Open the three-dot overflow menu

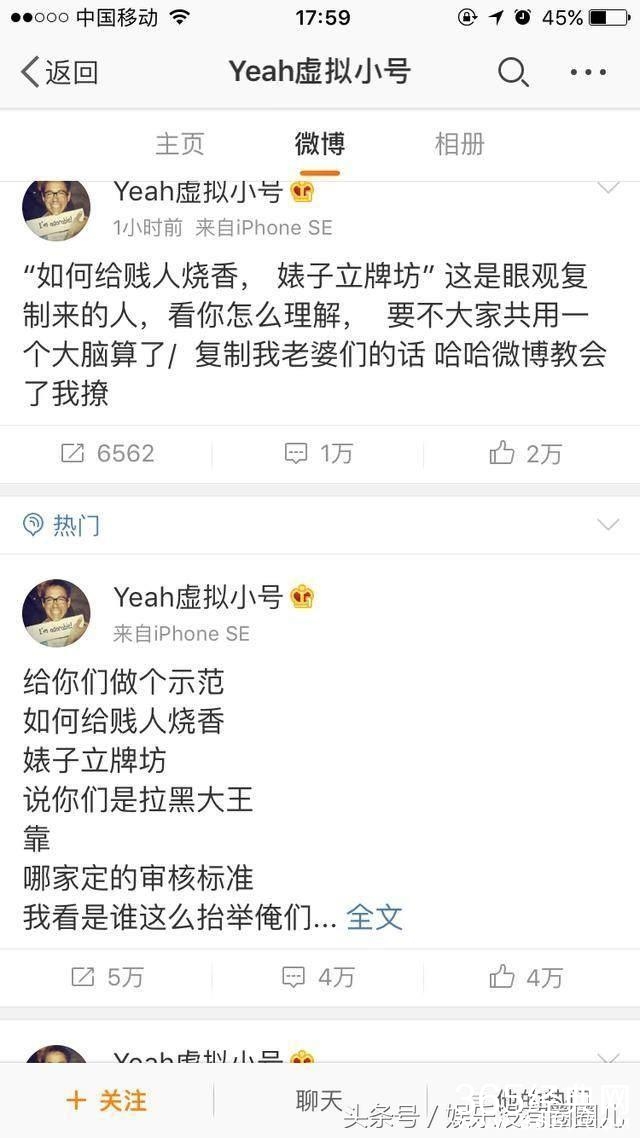(x=588, y=72)
